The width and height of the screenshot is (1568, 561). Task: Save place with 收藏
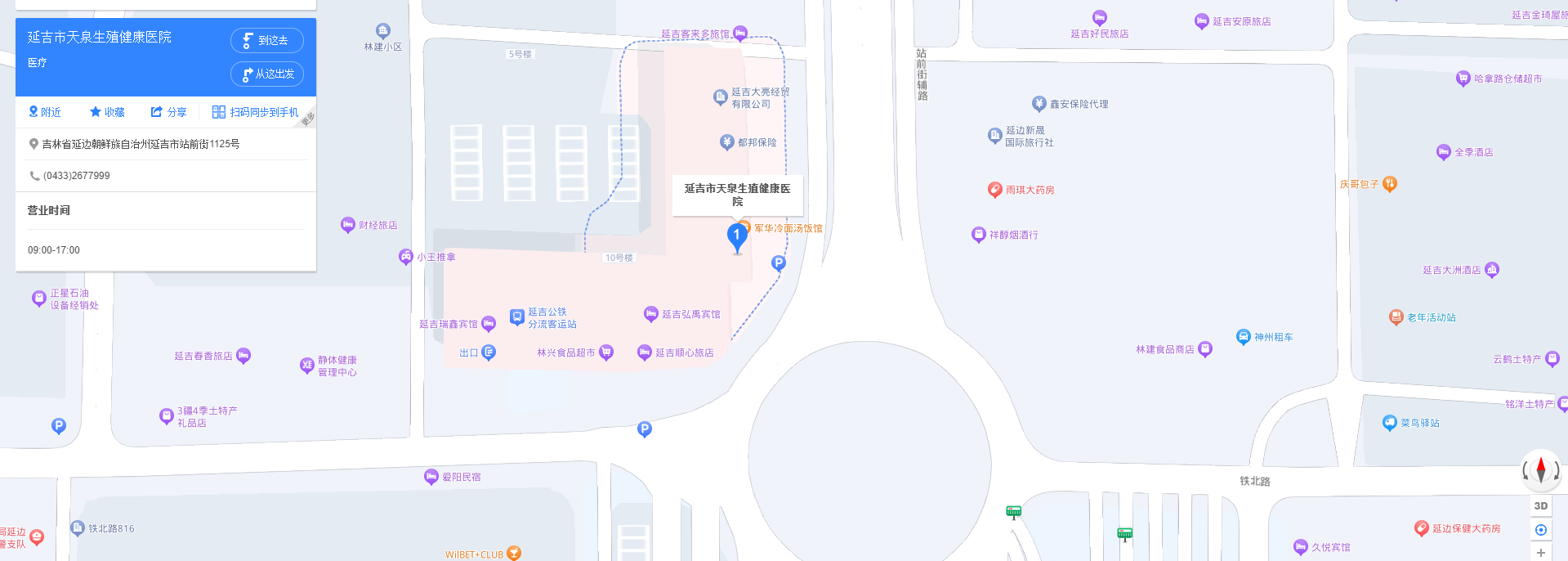(107, 112)
